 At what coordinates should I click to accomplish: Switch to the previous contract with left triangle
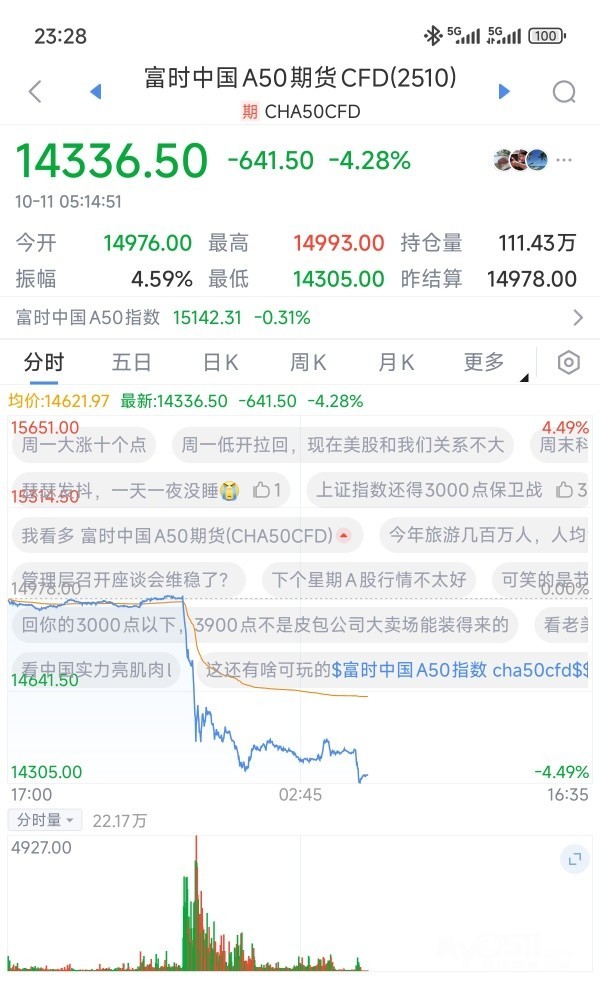tap(96, 92)
